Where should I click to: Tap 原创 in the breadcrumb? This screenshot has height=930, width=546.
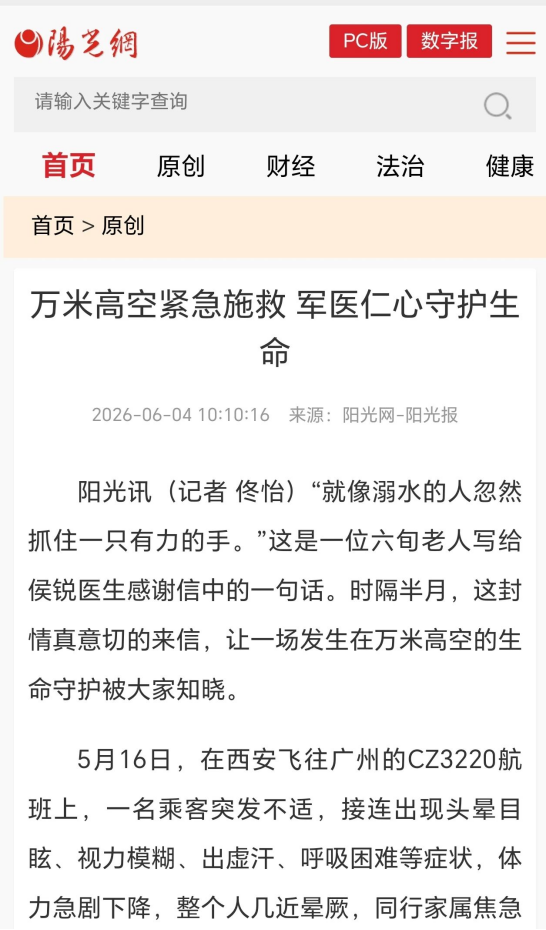(x=123, y=226)
